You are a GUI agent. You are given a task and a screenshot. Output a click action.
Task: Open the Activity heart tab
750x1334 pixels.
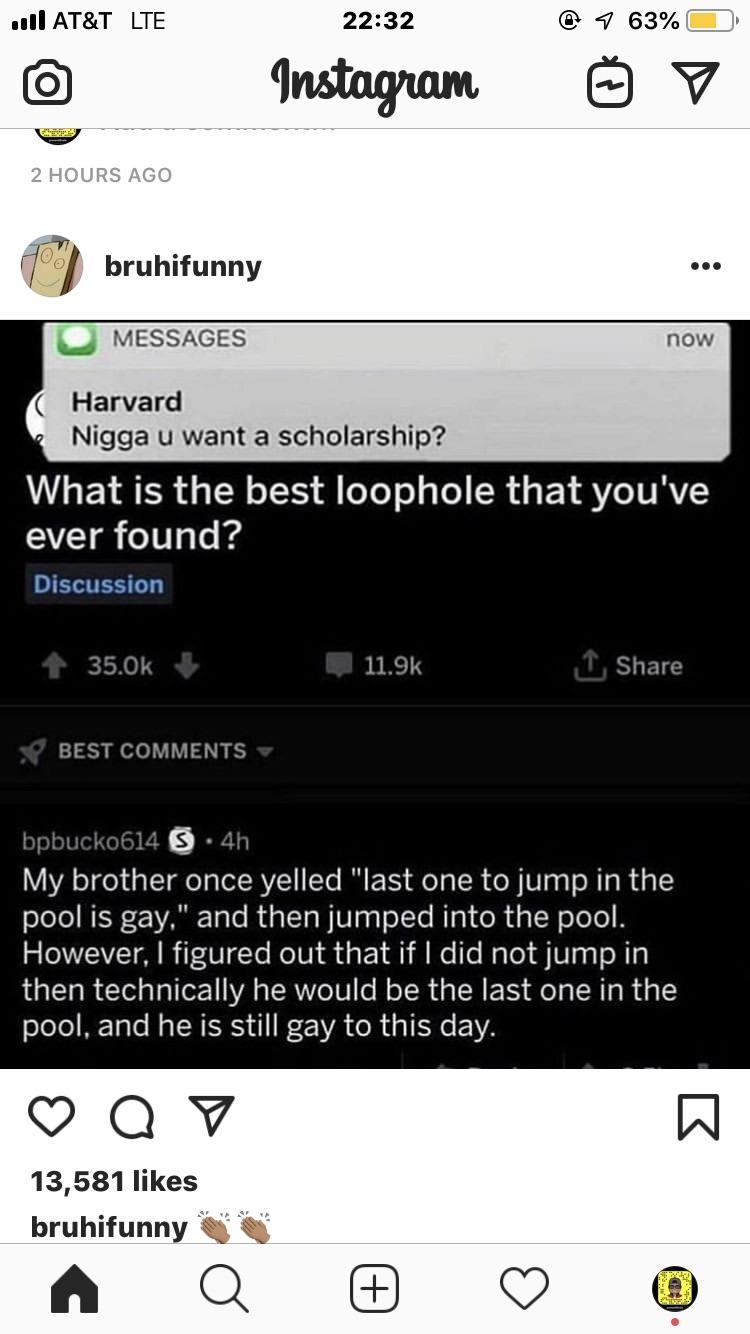click(x=525, y=1288)
